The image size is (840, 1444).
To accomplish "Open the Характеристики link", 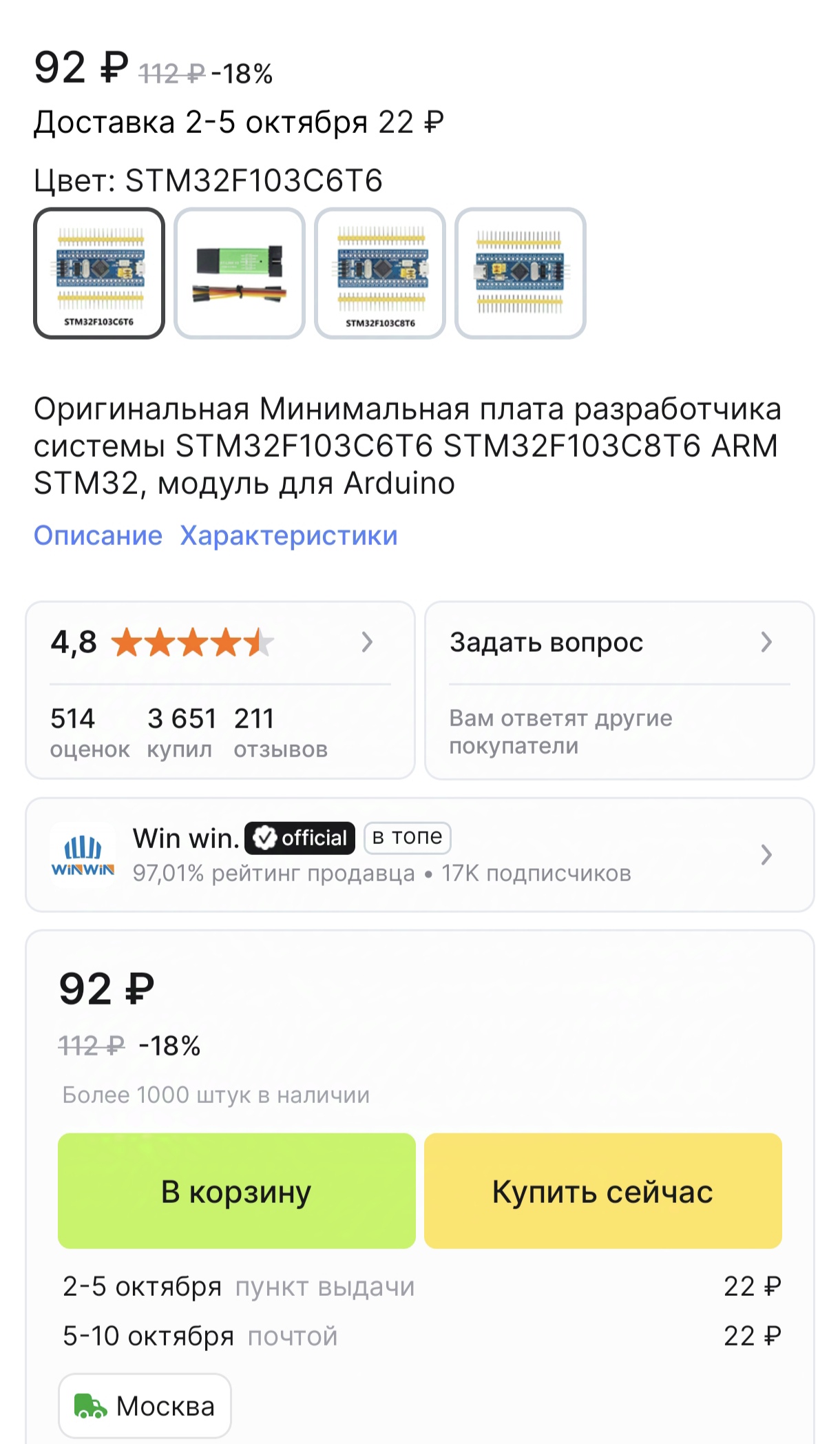I will (289, 535).
